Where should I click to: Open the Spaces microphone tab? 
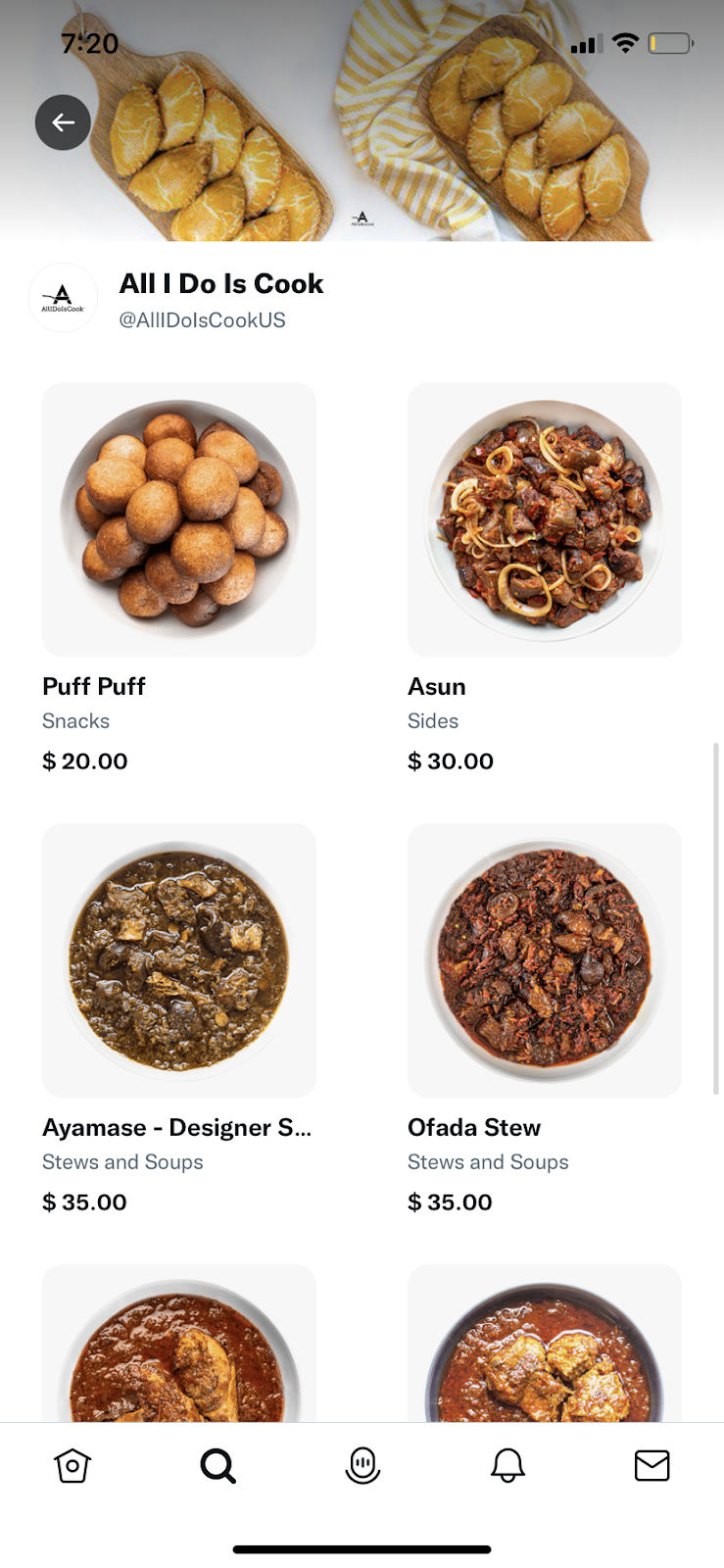362,1466
